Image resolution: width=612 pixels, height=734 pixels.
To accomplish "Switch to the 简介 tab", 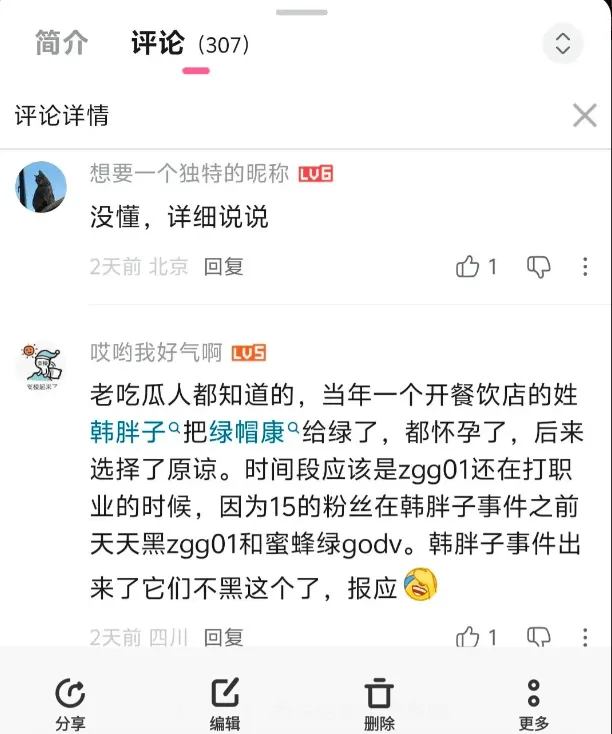I will pos(61,43).
